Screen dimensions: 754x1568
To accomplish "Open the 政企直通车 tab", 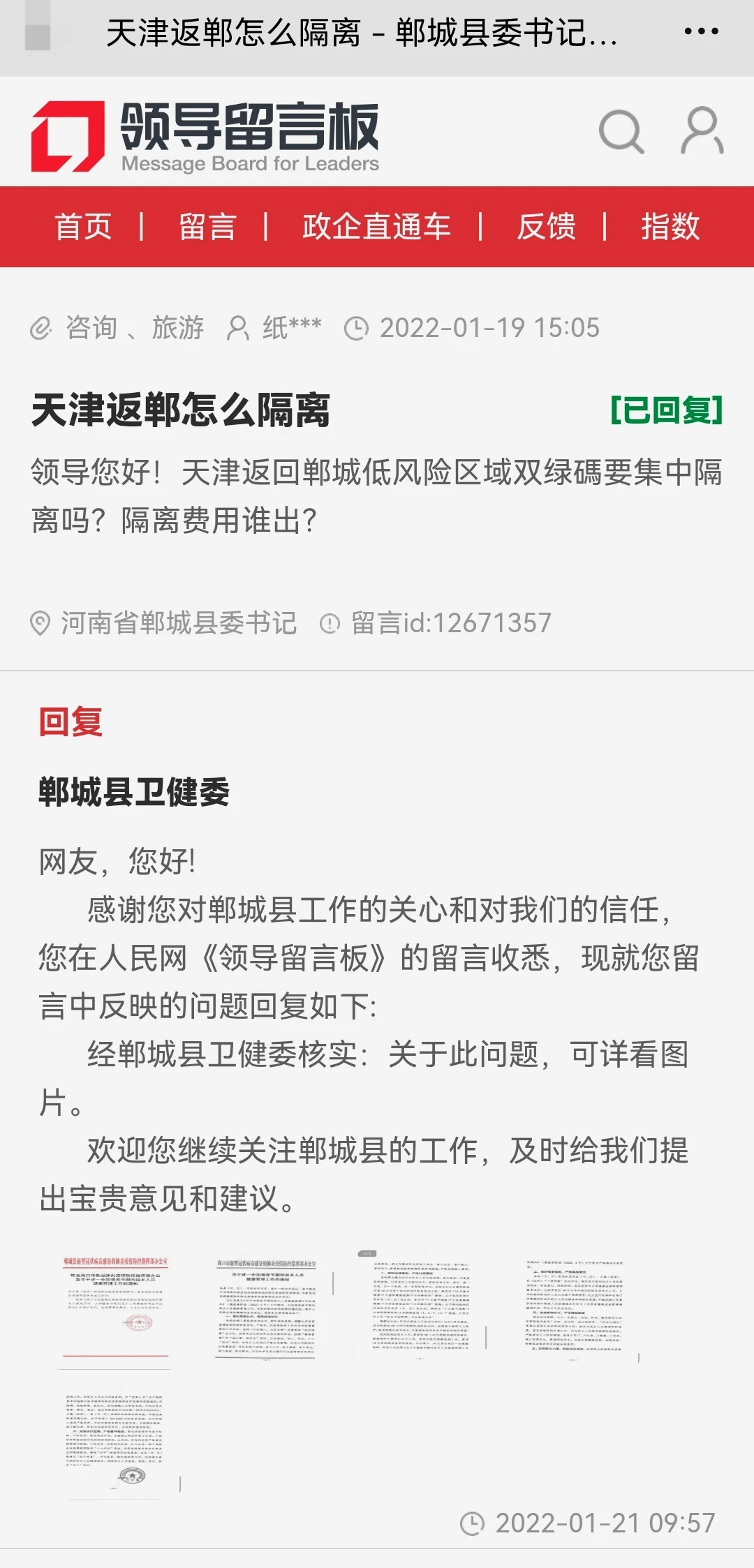I will [376, 227].
